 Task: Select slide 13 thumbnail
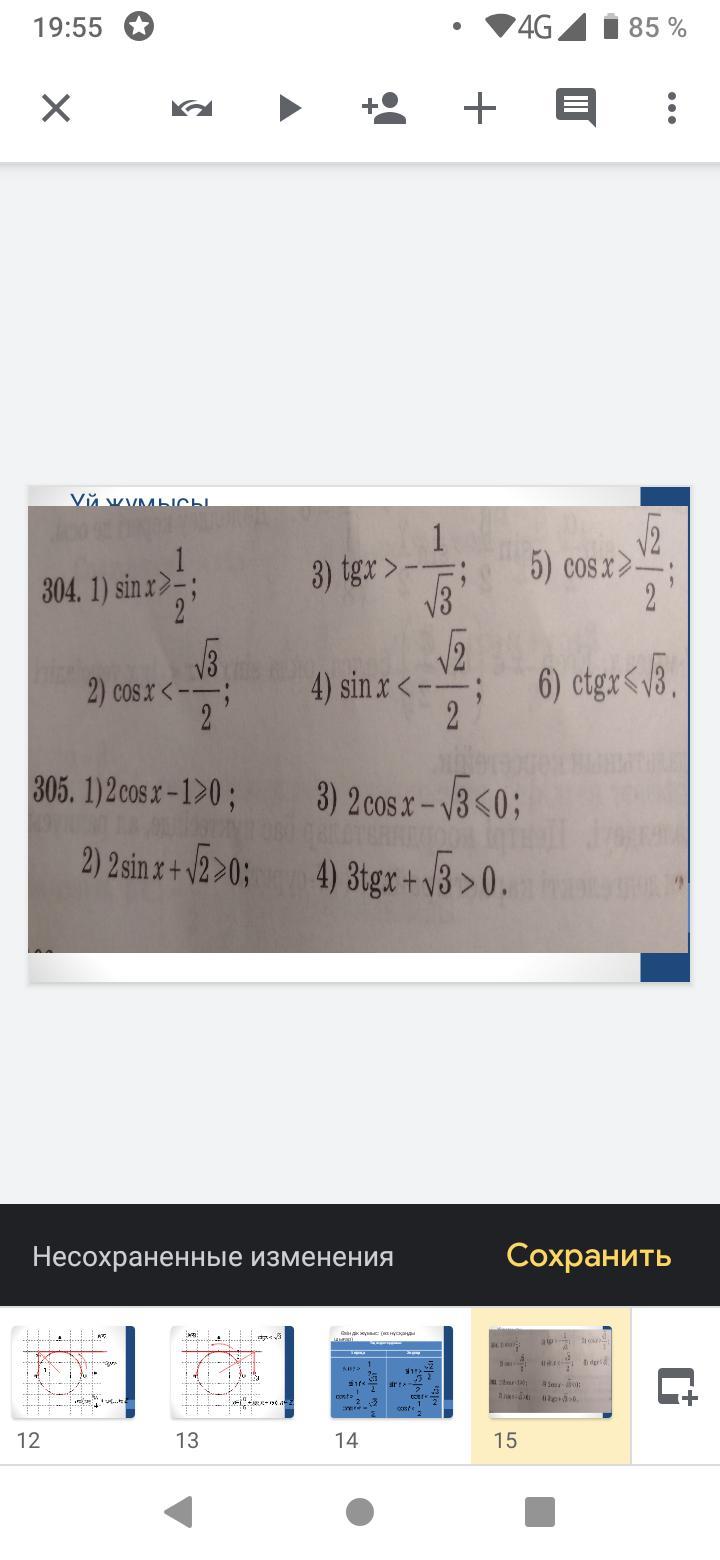232,1372
